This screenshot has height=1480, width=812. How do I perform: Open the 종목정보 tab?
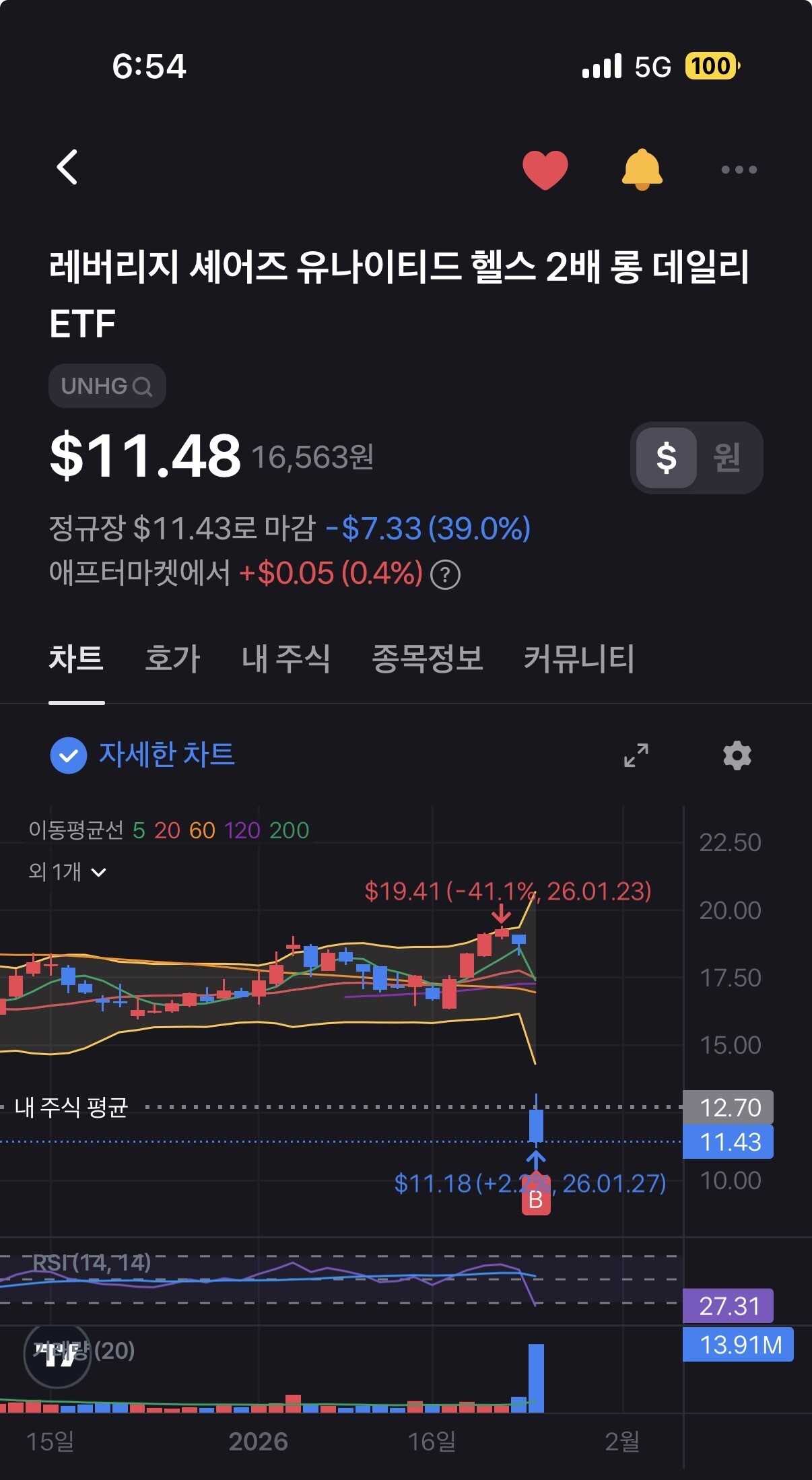click(427, 659)
